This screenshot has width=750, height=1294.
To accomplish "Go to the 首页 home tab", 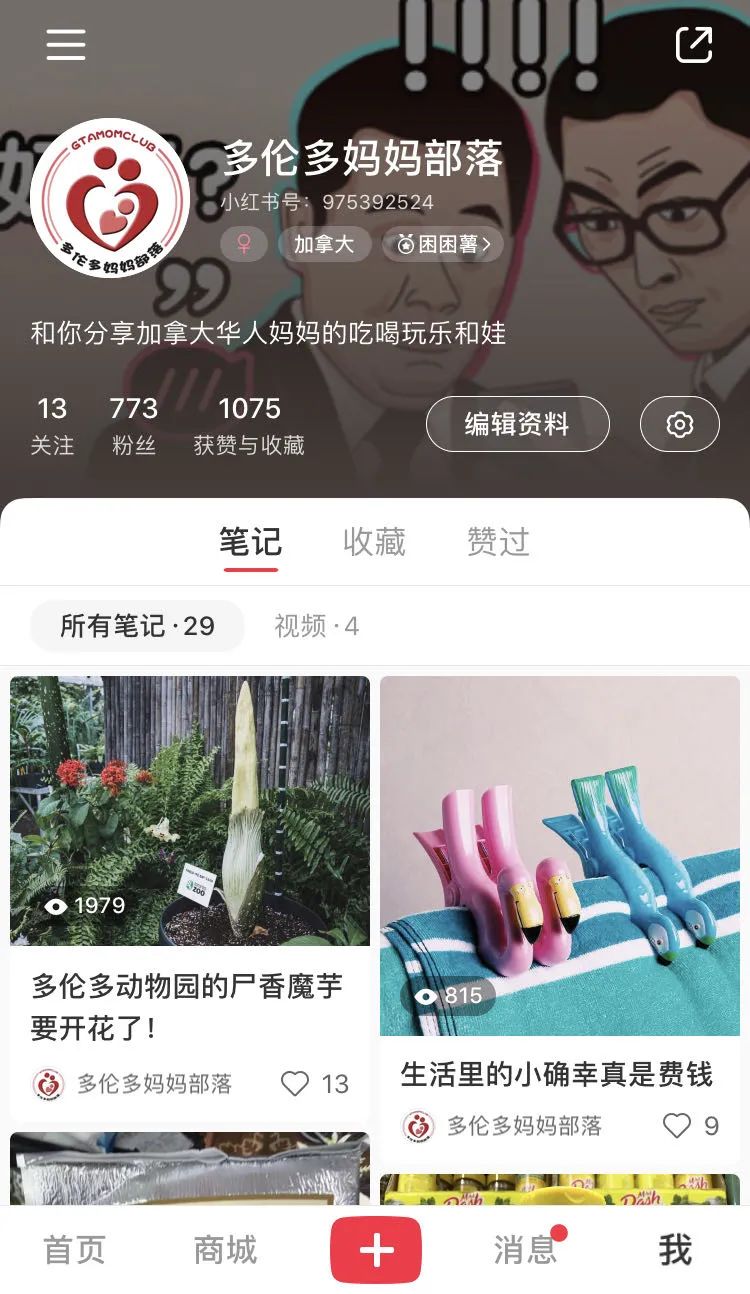I will pos(74,1250).
